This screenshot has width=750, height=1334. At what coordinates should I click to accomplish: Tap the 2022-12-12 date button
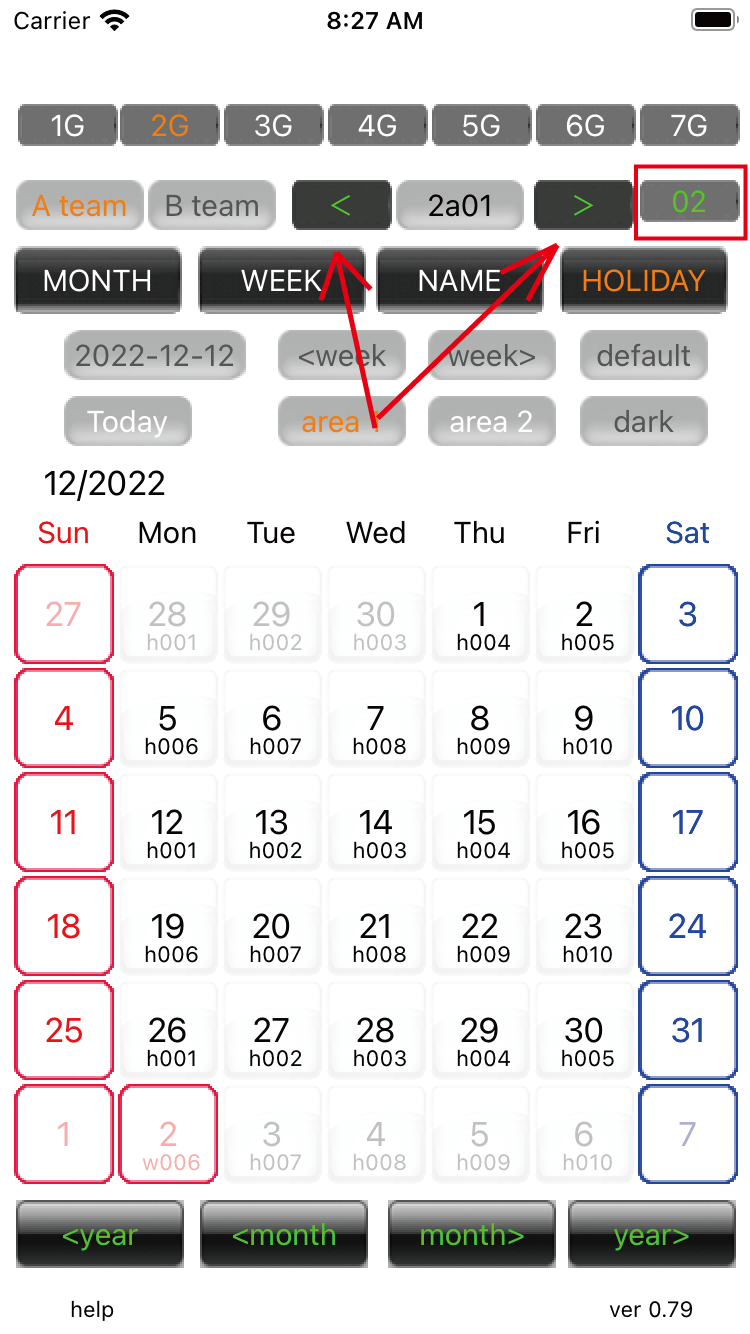pos(155,355)
